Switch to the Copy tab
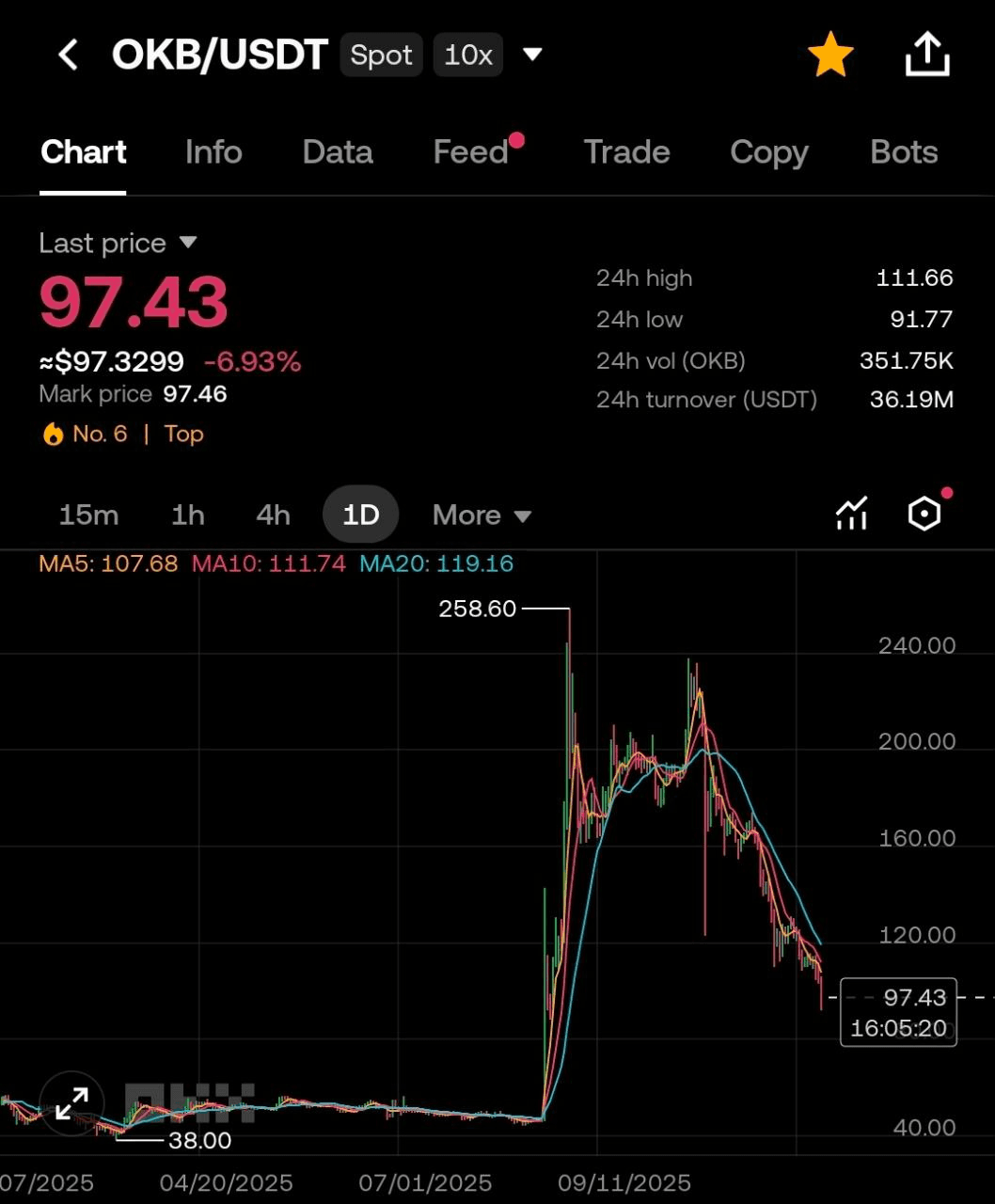 point(768,152)
